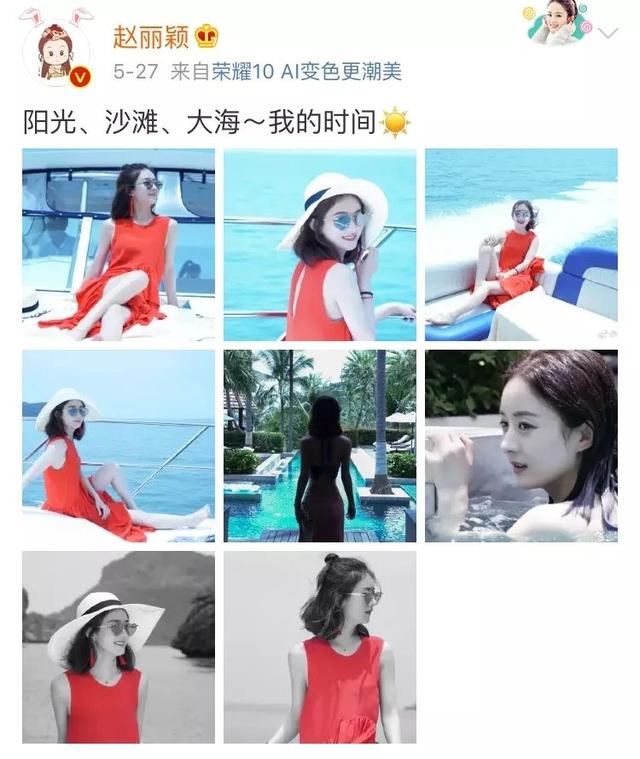Open close-up photo with white hat and sunglasses
The image size is (640, 759).
pyautogui.click(x=320, y=245)
